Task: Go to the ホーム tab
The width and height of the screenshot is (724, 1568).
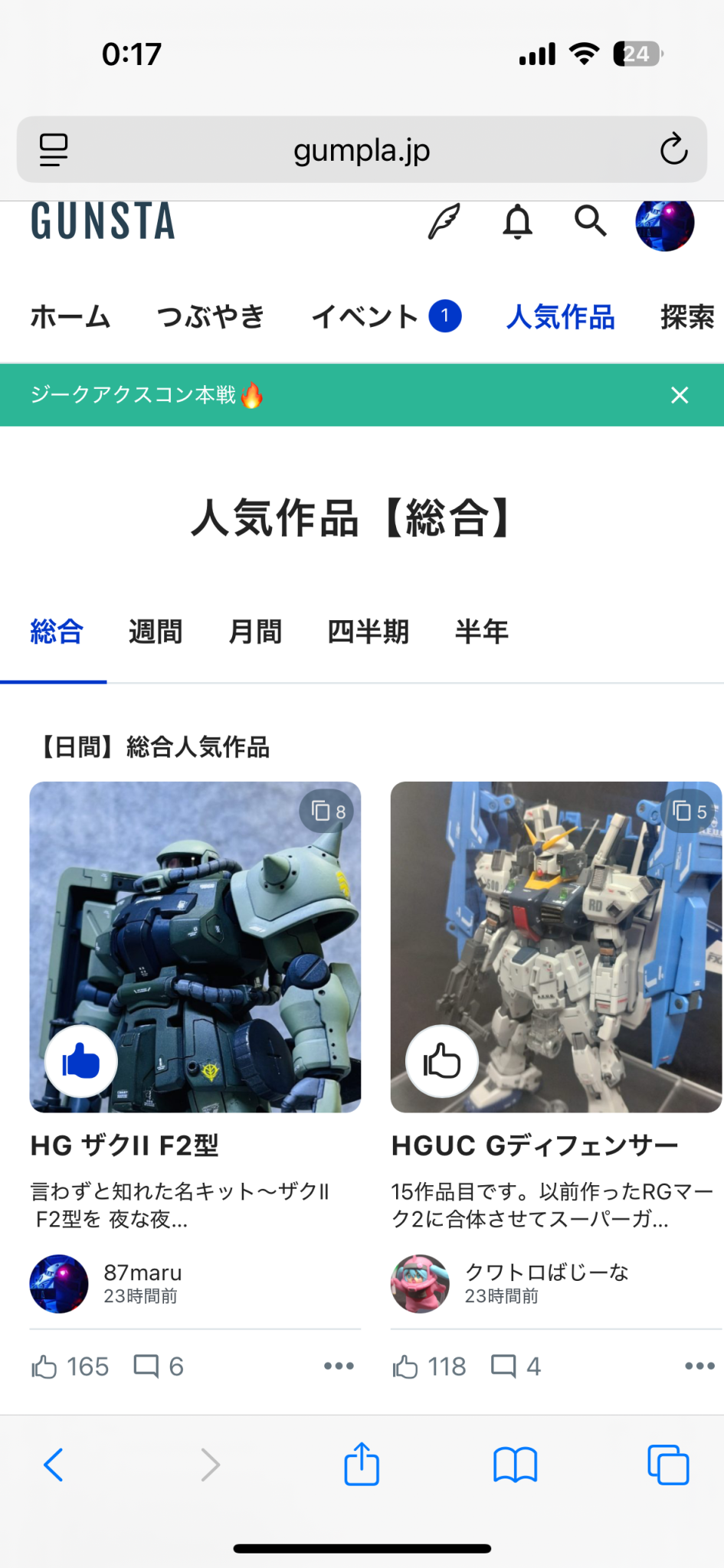Action: pyautogui.click(x=70, y=317)
